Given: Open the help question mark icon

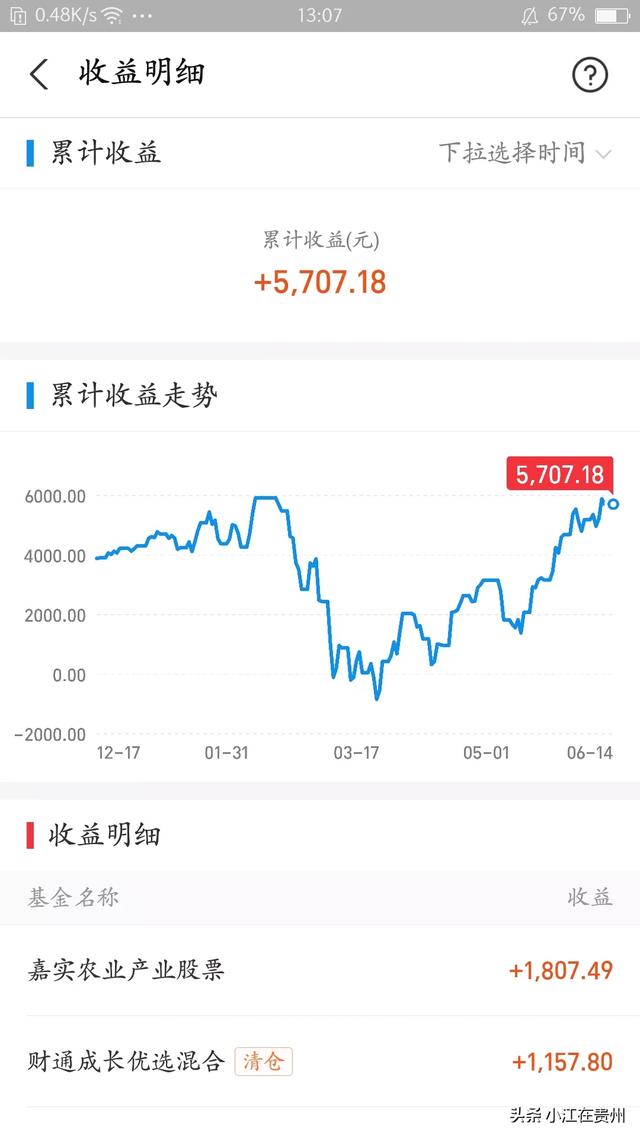Looking at the screenshot, I should pos(589,75).
